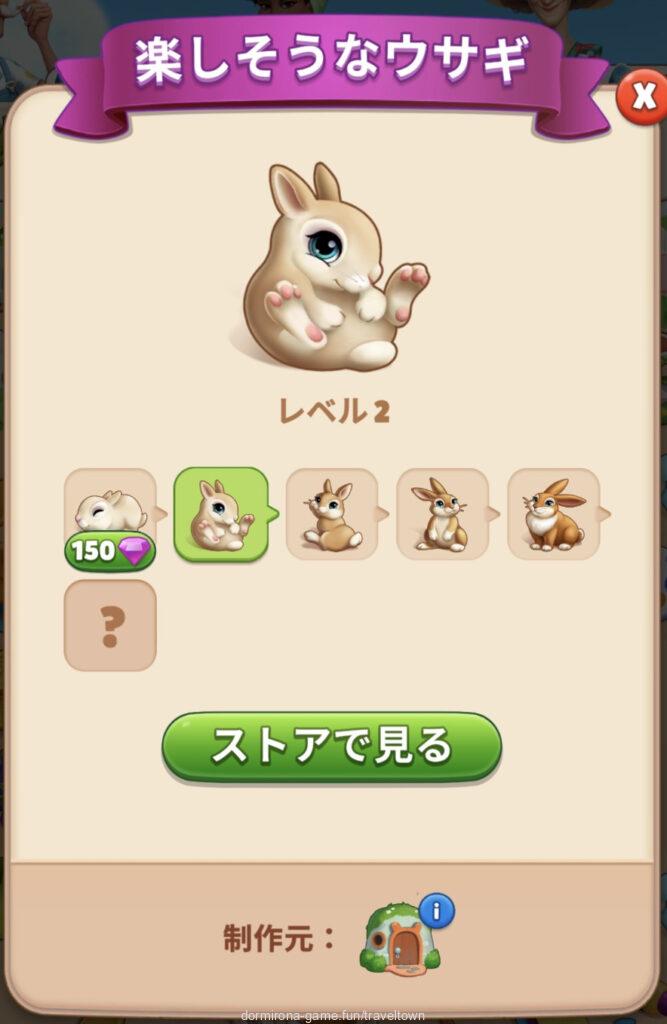Tap the locked question mark tile
The image size is (667, 1024).
(110, 625)
